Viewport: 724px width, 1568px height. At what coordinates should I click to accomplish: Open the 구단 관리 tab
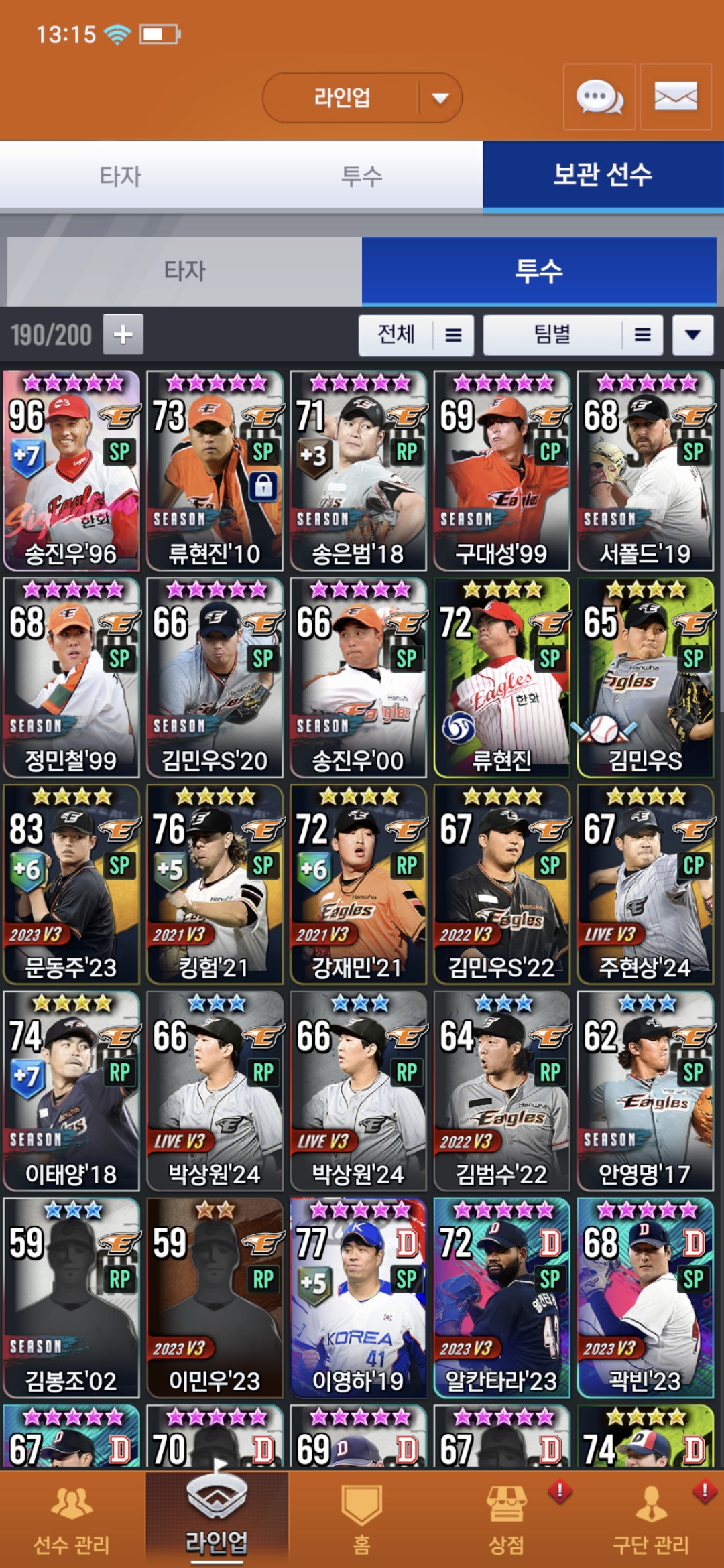coord(650,1520)
